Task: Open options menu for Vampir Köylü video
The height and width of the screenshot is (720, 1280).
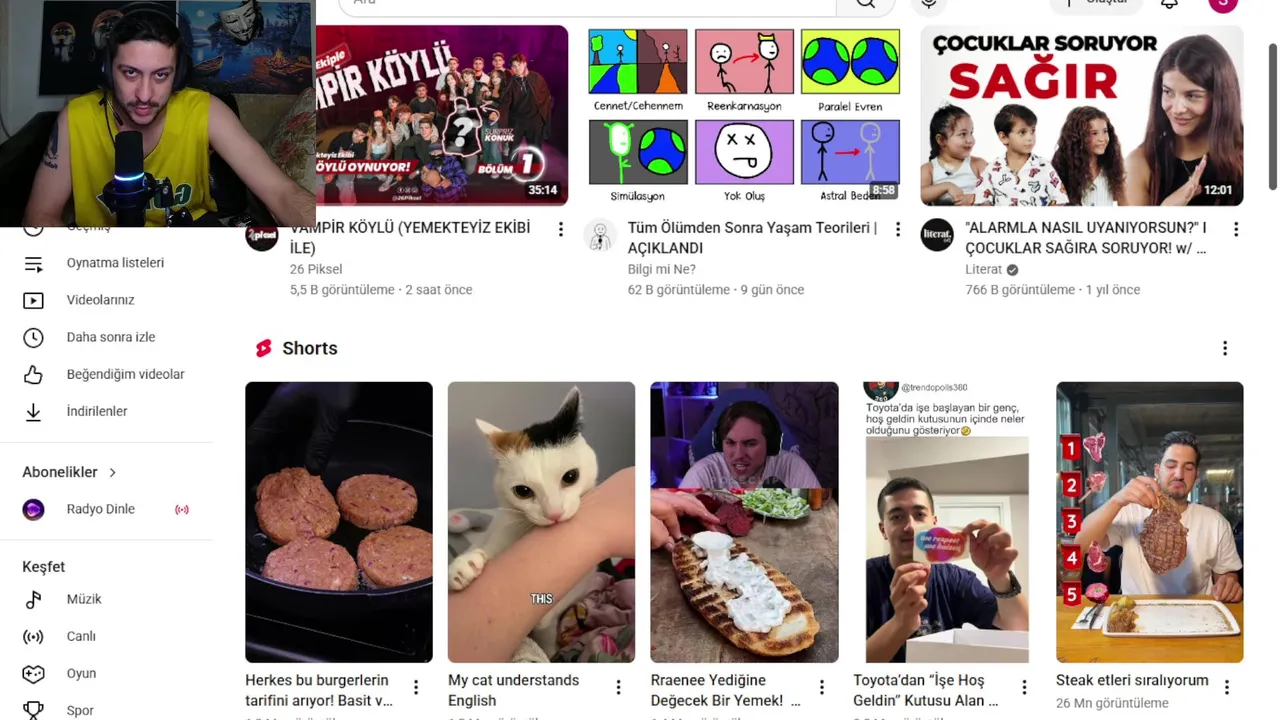Action: (561, 230)
